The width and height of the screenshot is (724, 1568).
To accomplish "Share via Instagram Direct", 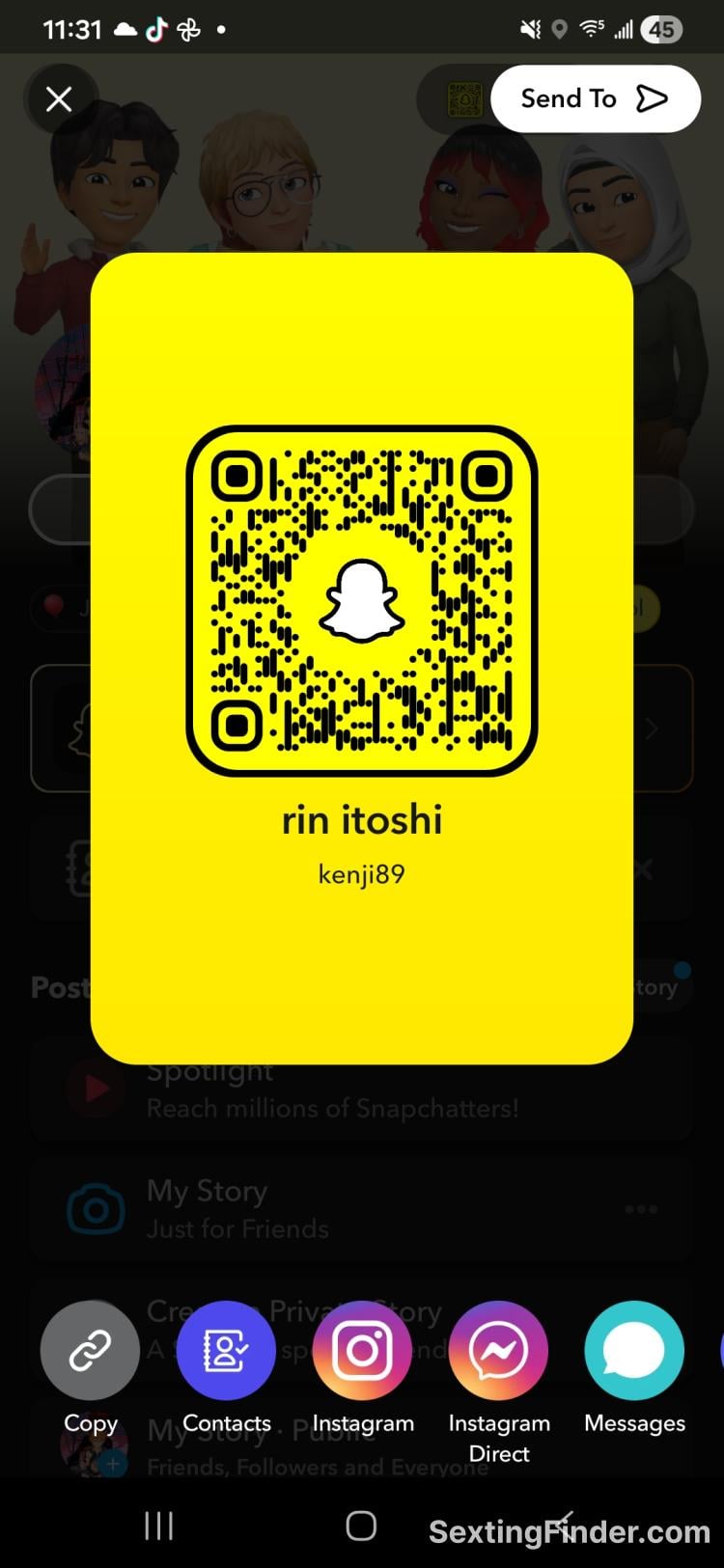I will (x=498, y=1351).
